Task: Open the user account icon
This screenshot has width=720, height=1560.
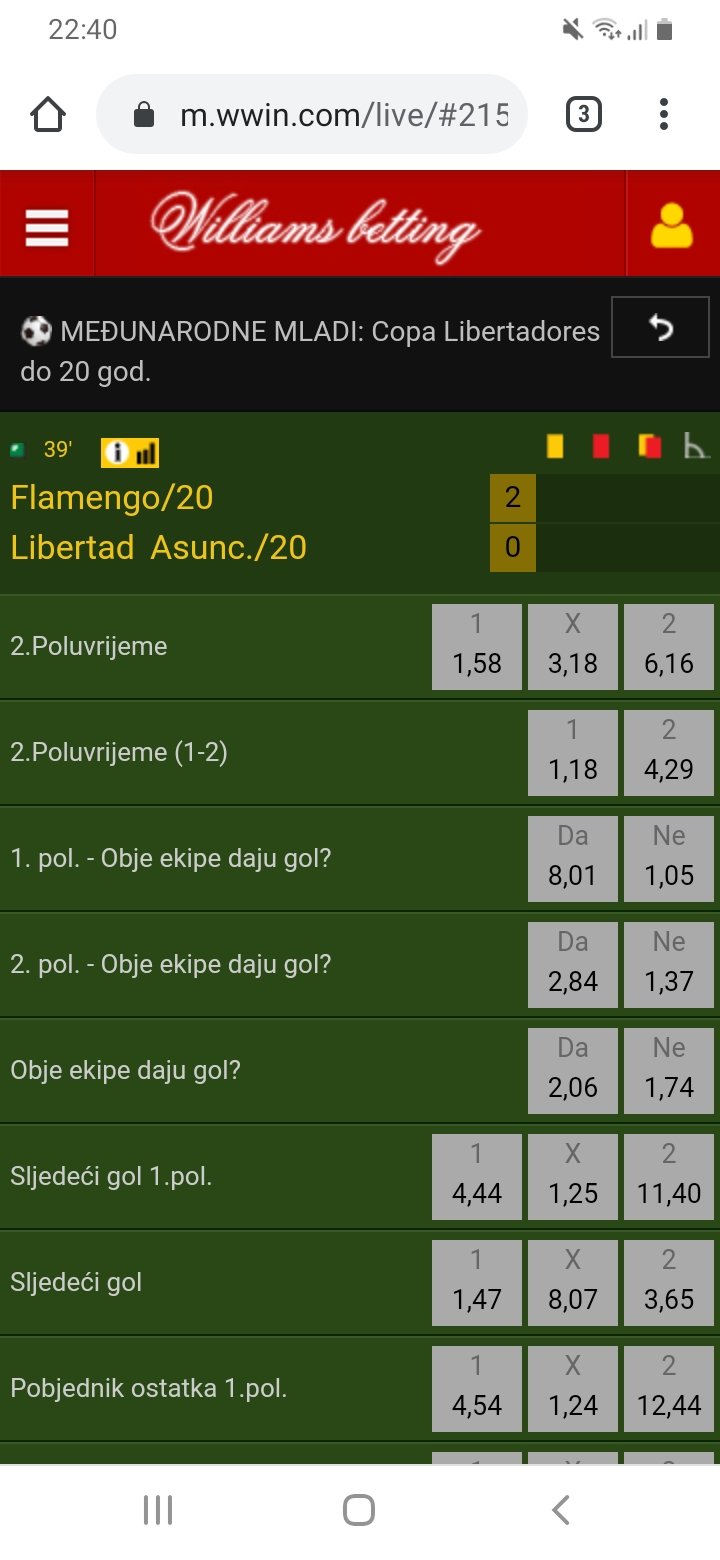Action: click(671, 226)
